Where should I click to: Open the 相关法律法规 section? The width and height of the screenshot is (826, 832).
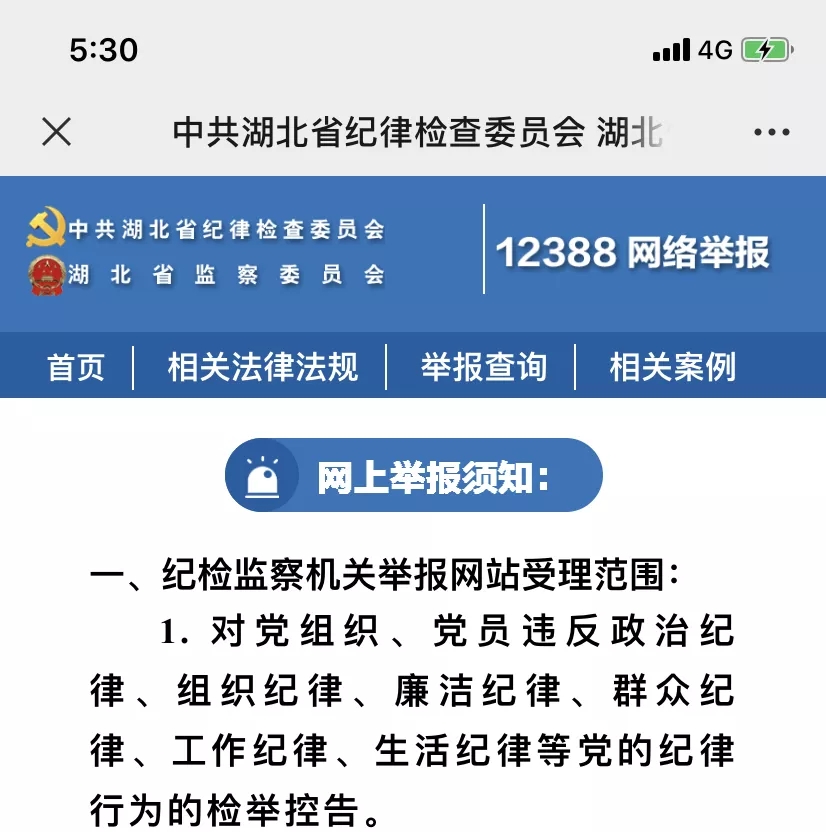263,367
